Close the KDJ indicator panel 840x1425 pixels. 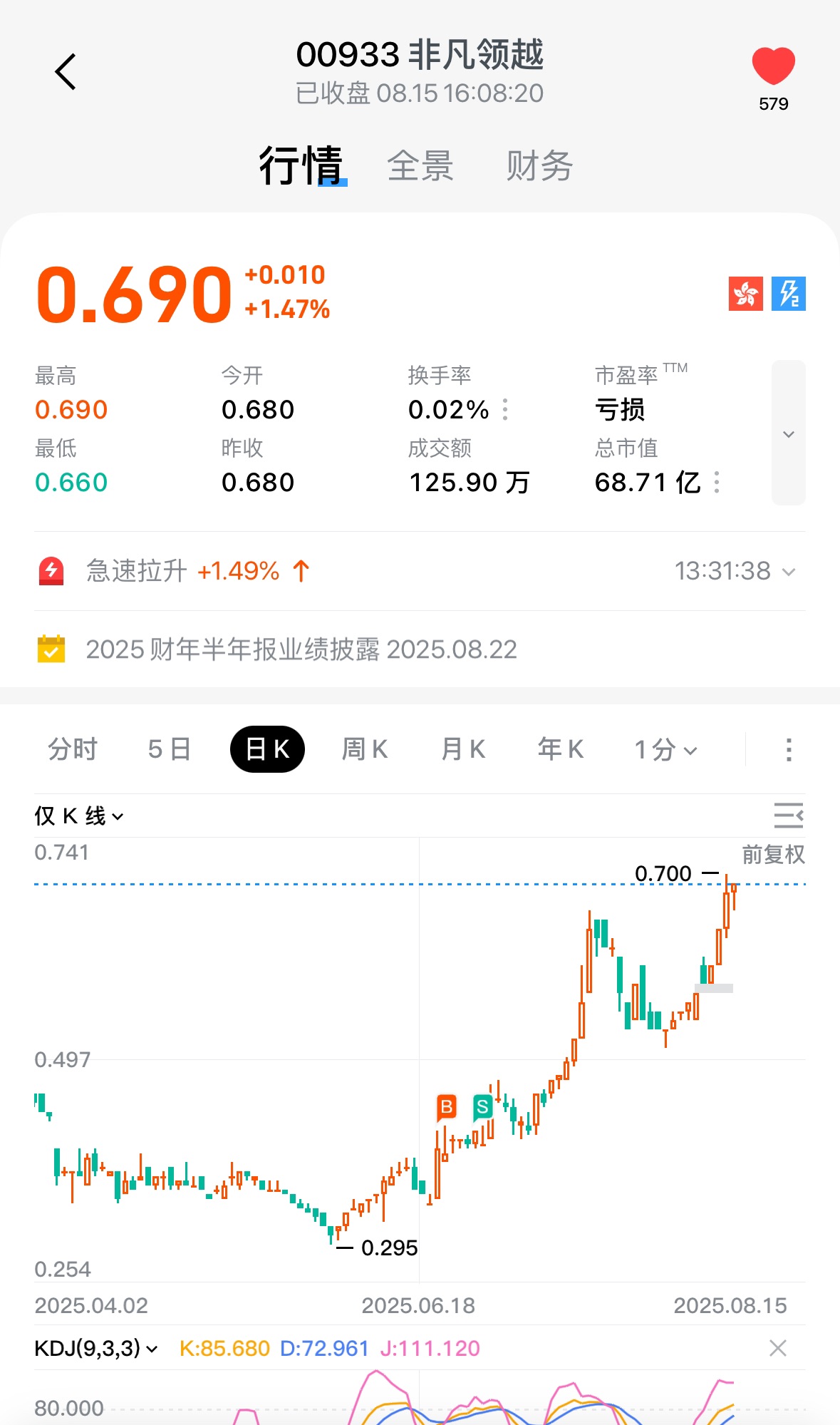[x=778, y=1348]
